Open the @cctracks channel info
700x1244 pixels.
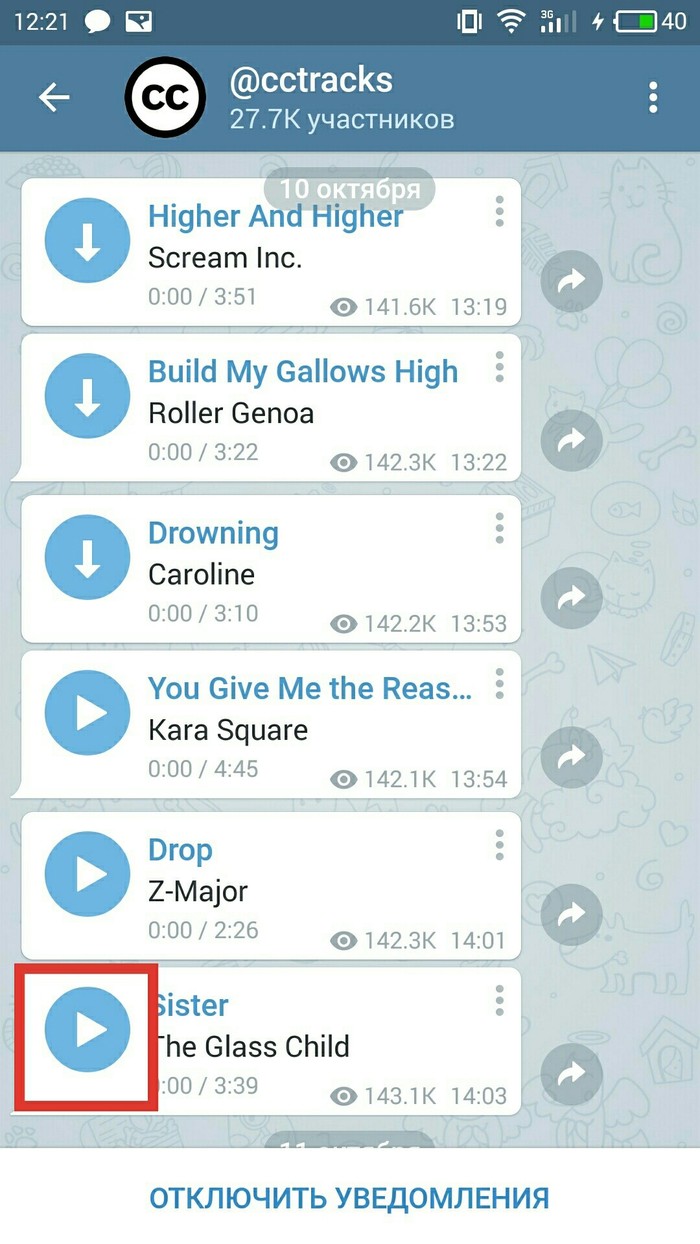[x=340, y=97]
